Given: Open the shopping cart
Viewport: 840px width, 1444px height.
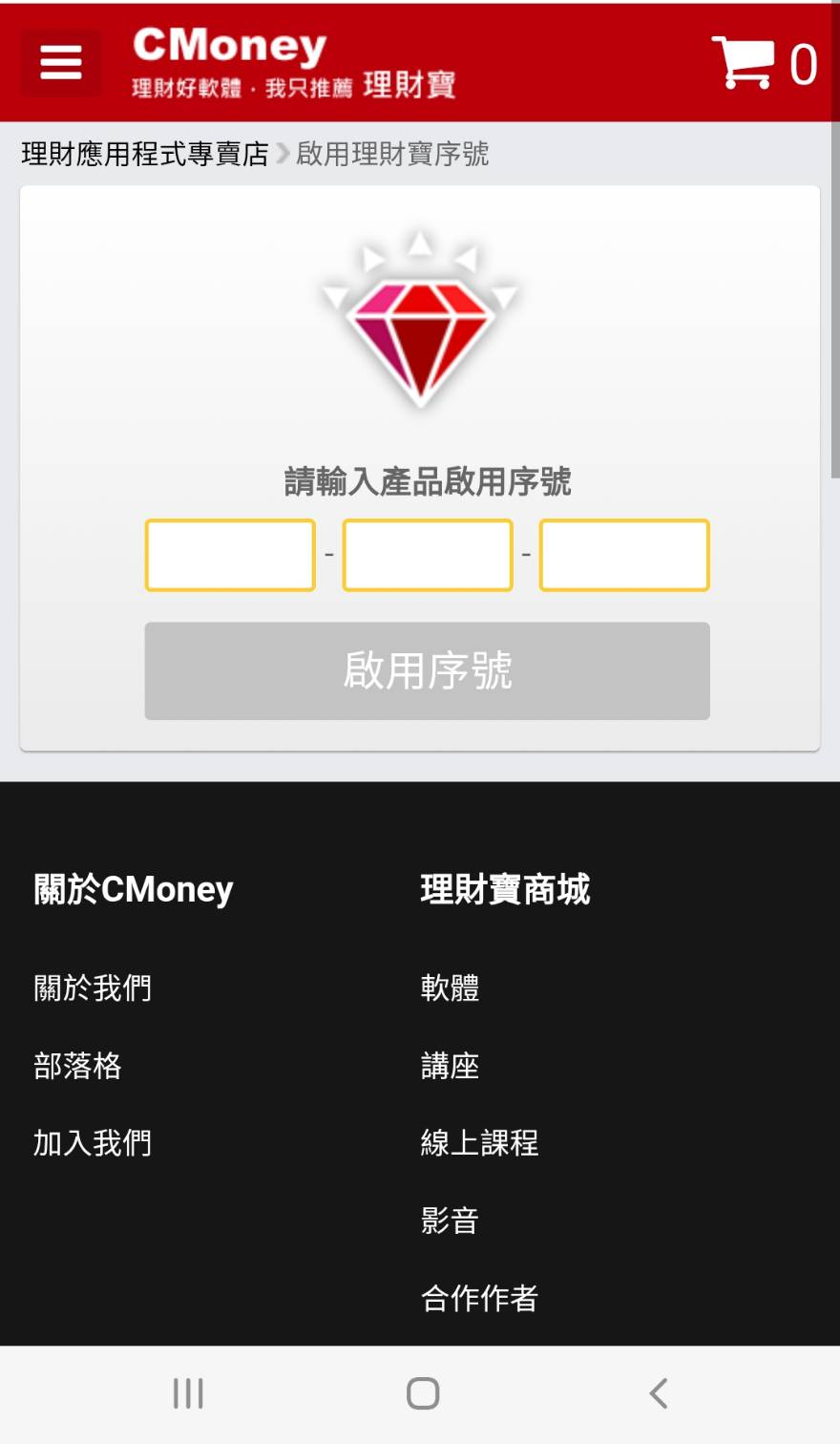Looking at the screenshot, I should [x=763, y=64].
